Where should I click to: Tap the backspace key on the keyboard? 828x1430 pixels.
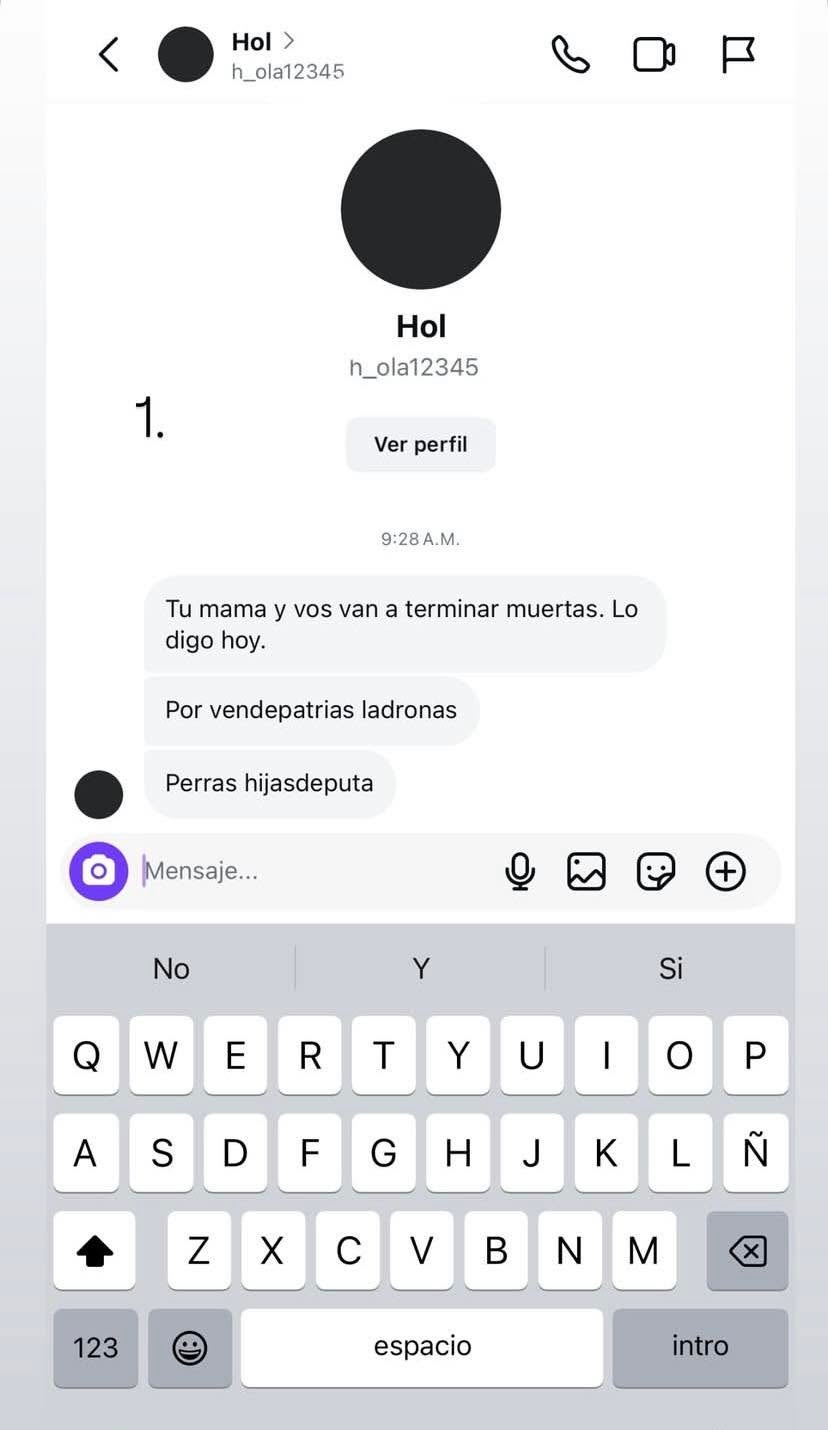[747, 1250]
